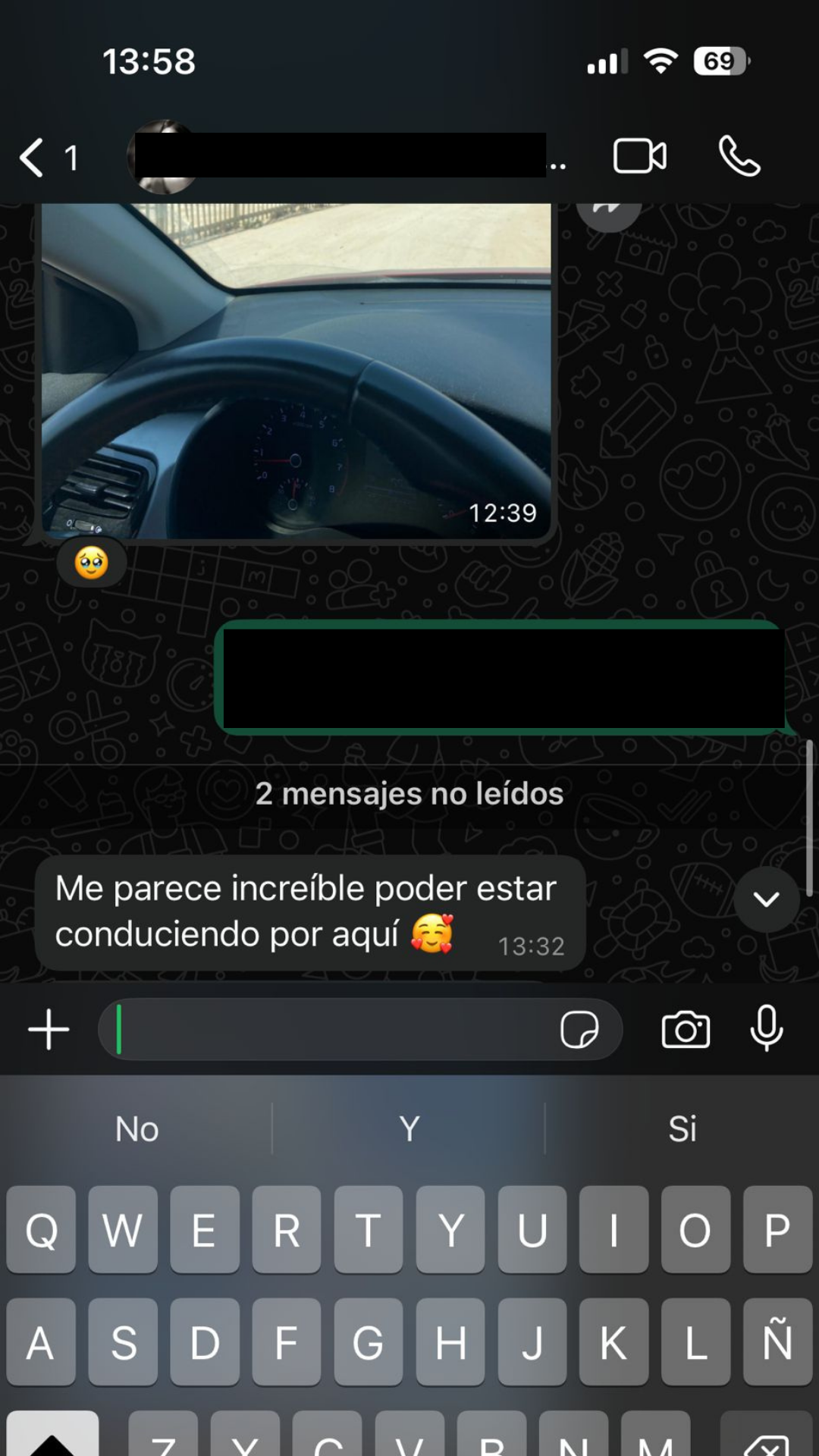Open the contact info header
Image resolution: width=819 pixels, height=1456 pixels.
pos(341,157)
